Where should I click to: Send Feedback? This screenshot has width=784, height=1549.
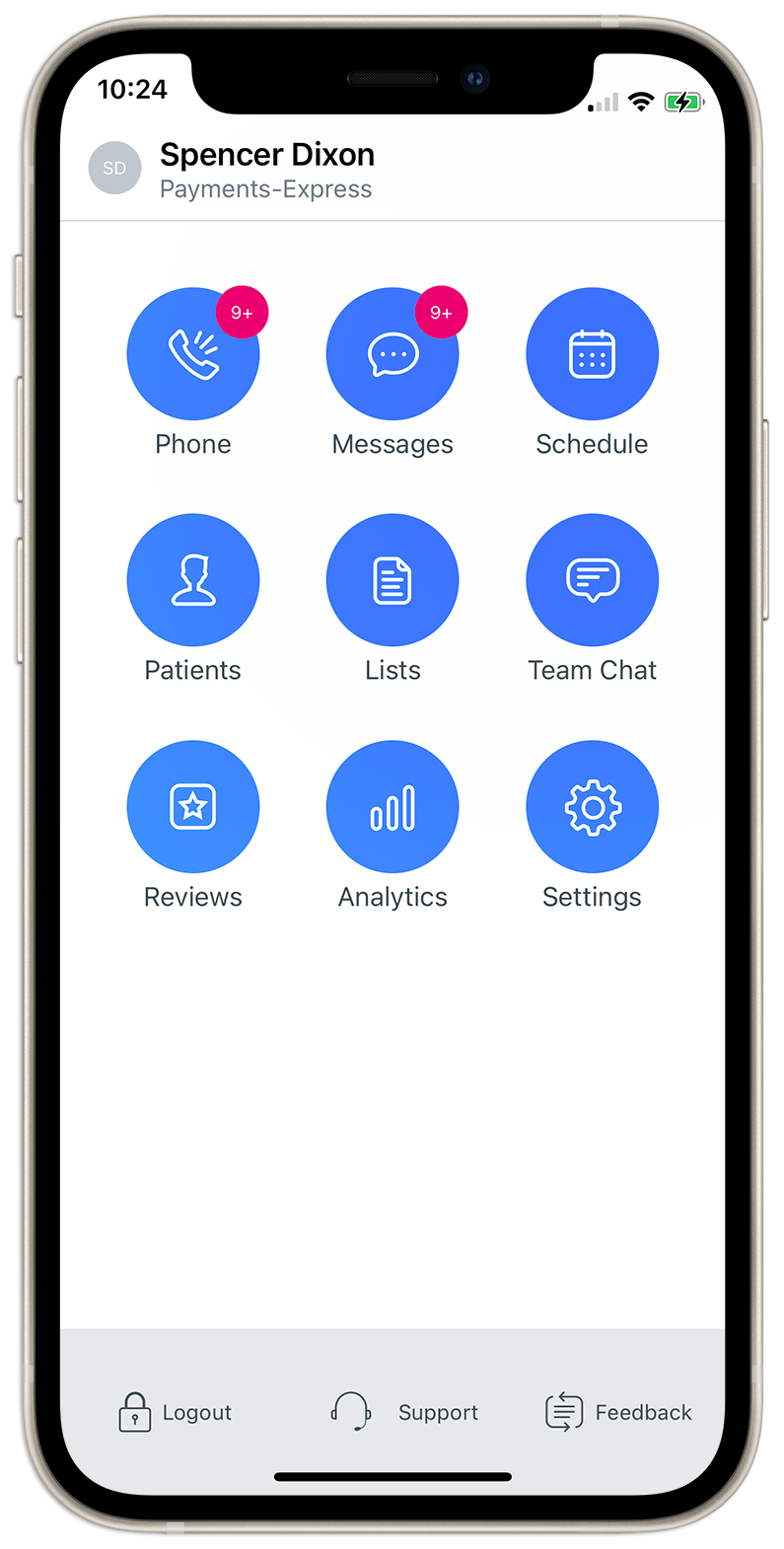pyautogui.click(x=618, y=1412)
